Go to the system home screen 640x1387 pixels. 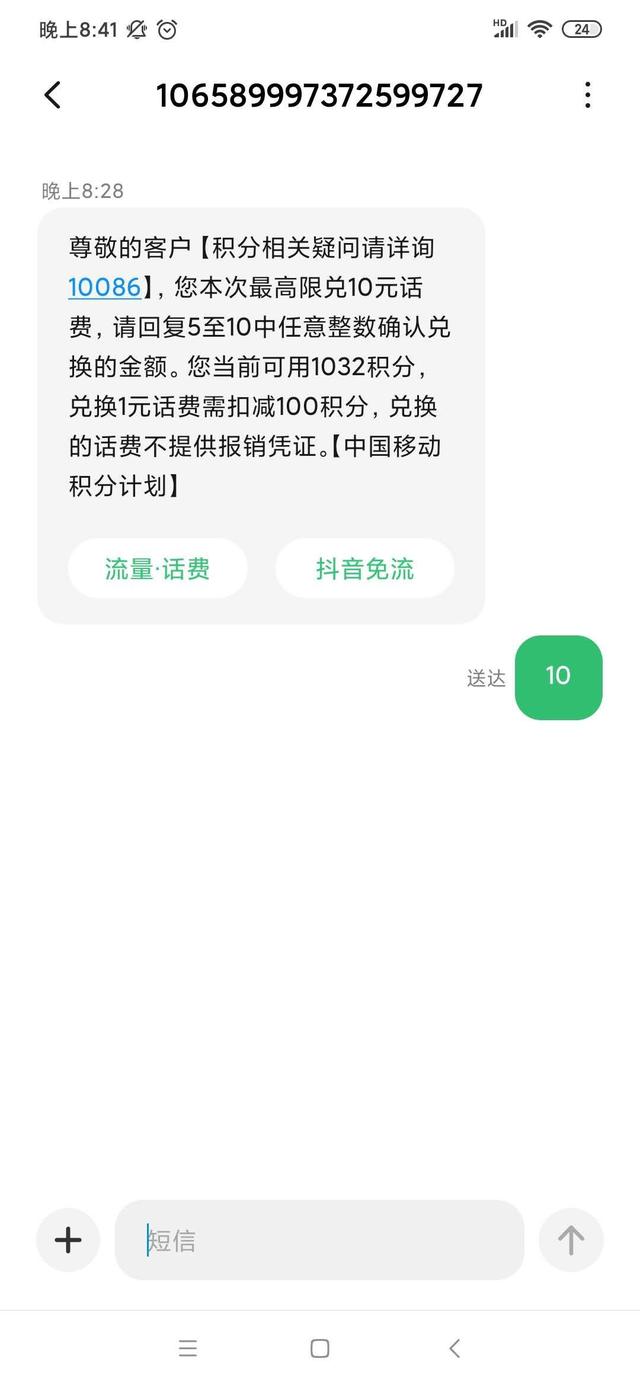320,1348
